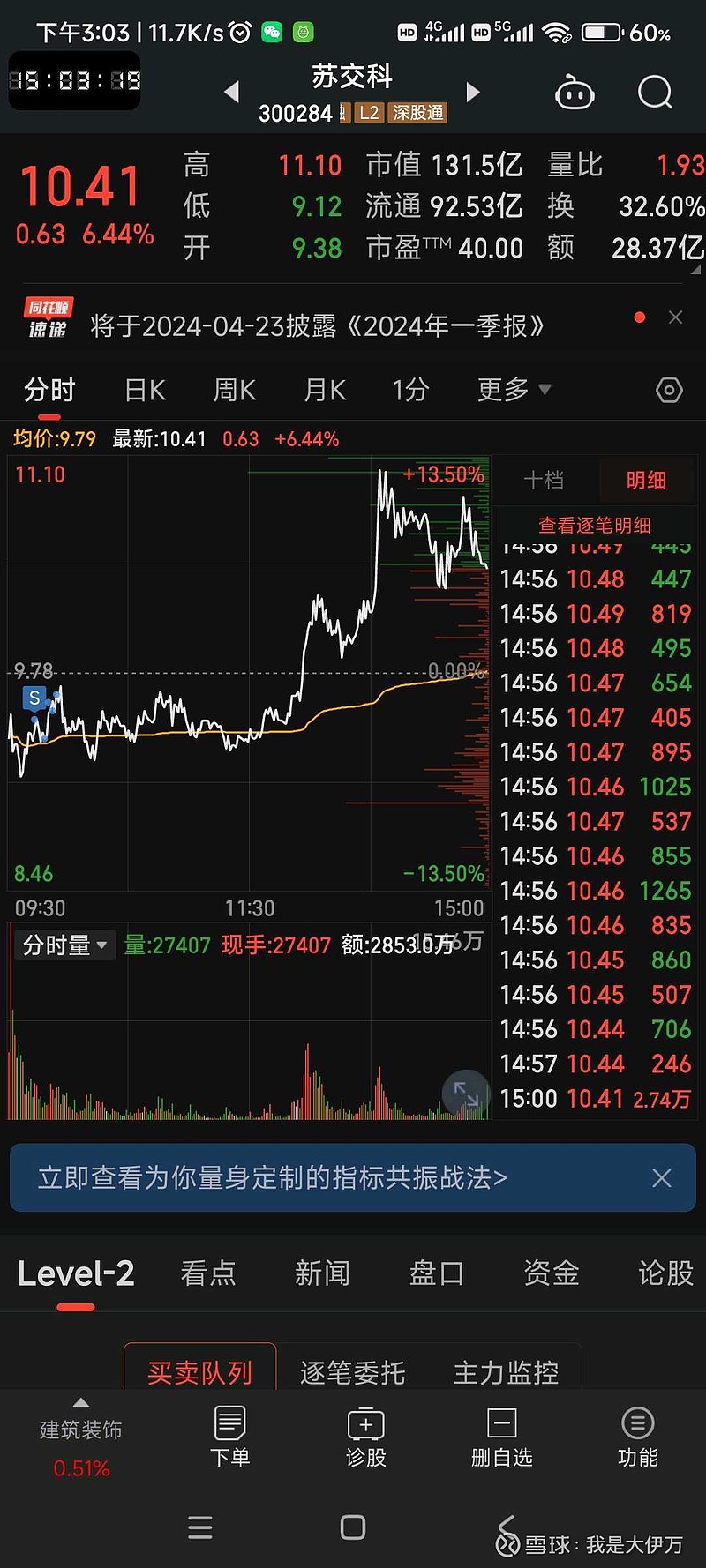Switch to the 新闻 tab

(x=322, y=1273)
